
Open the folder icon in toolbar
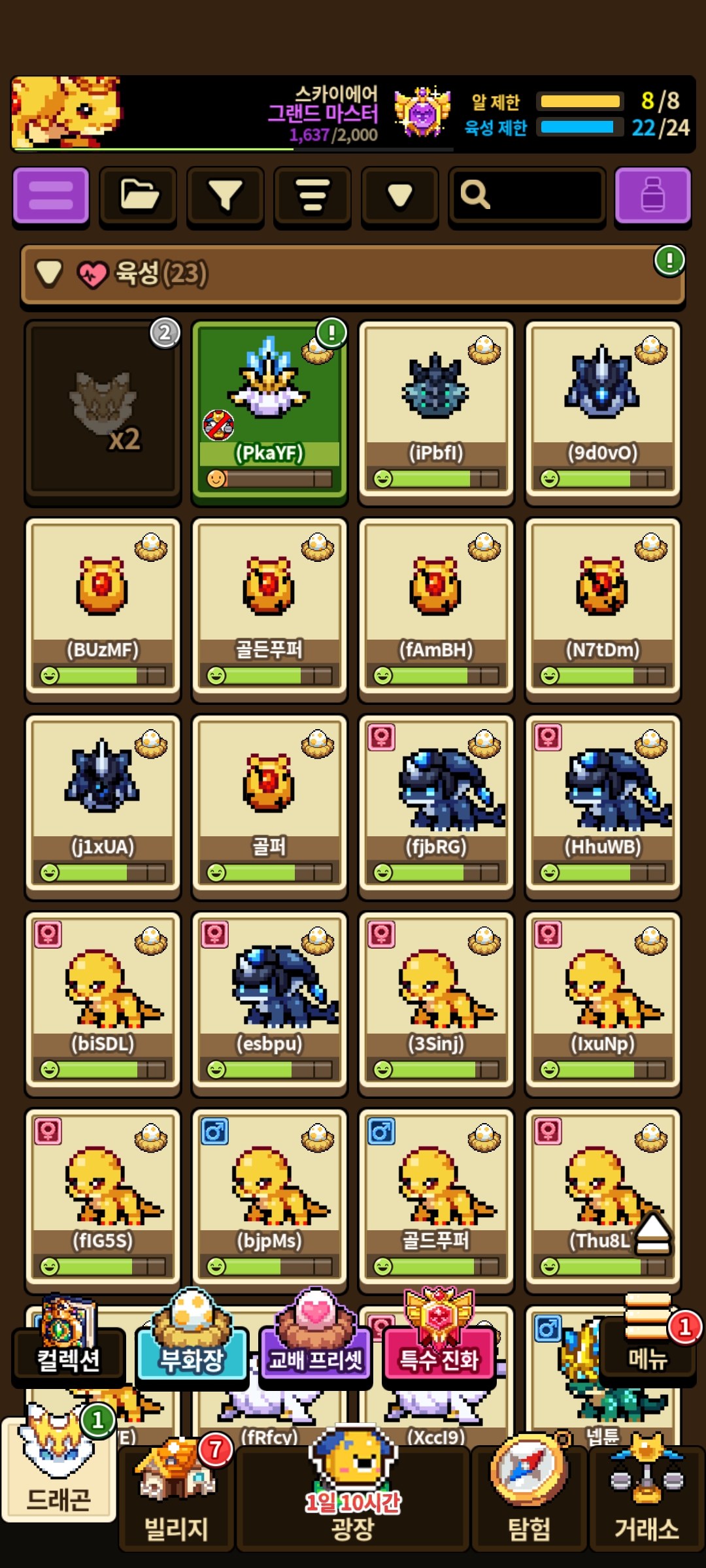click(138, 196)
